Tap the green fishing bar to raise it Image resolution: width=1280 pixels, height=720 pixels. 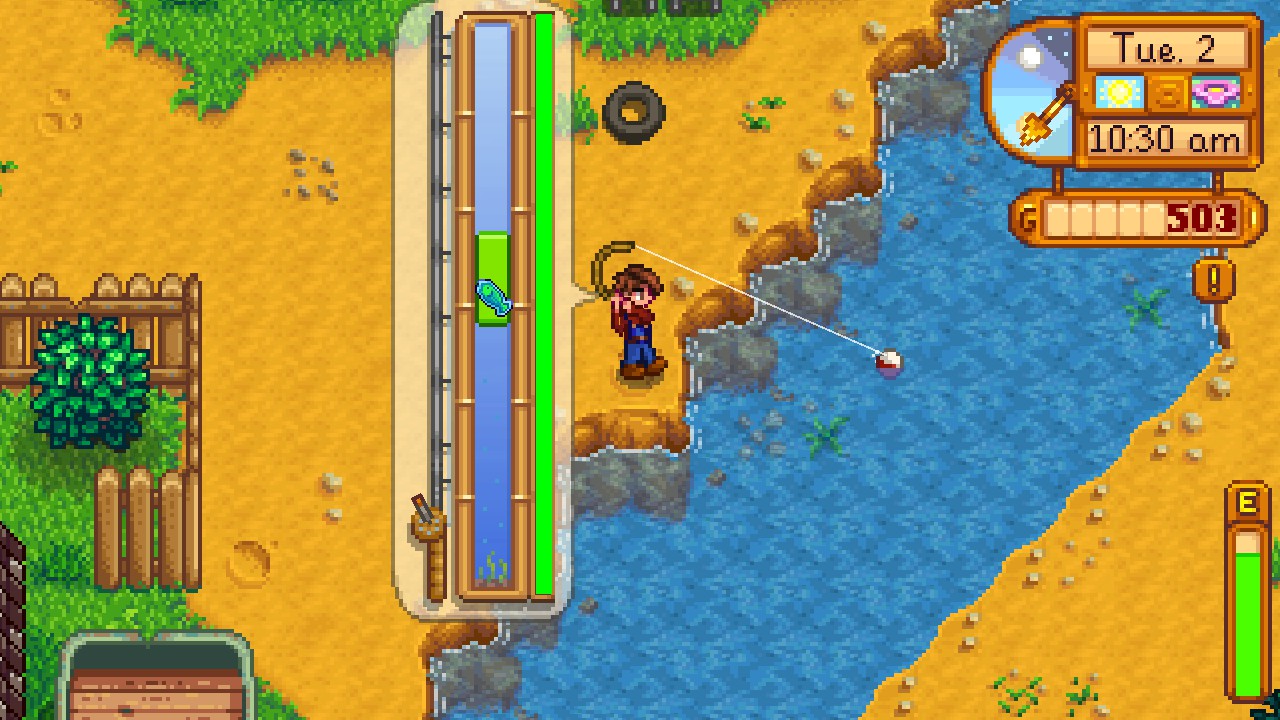(493, 278)
